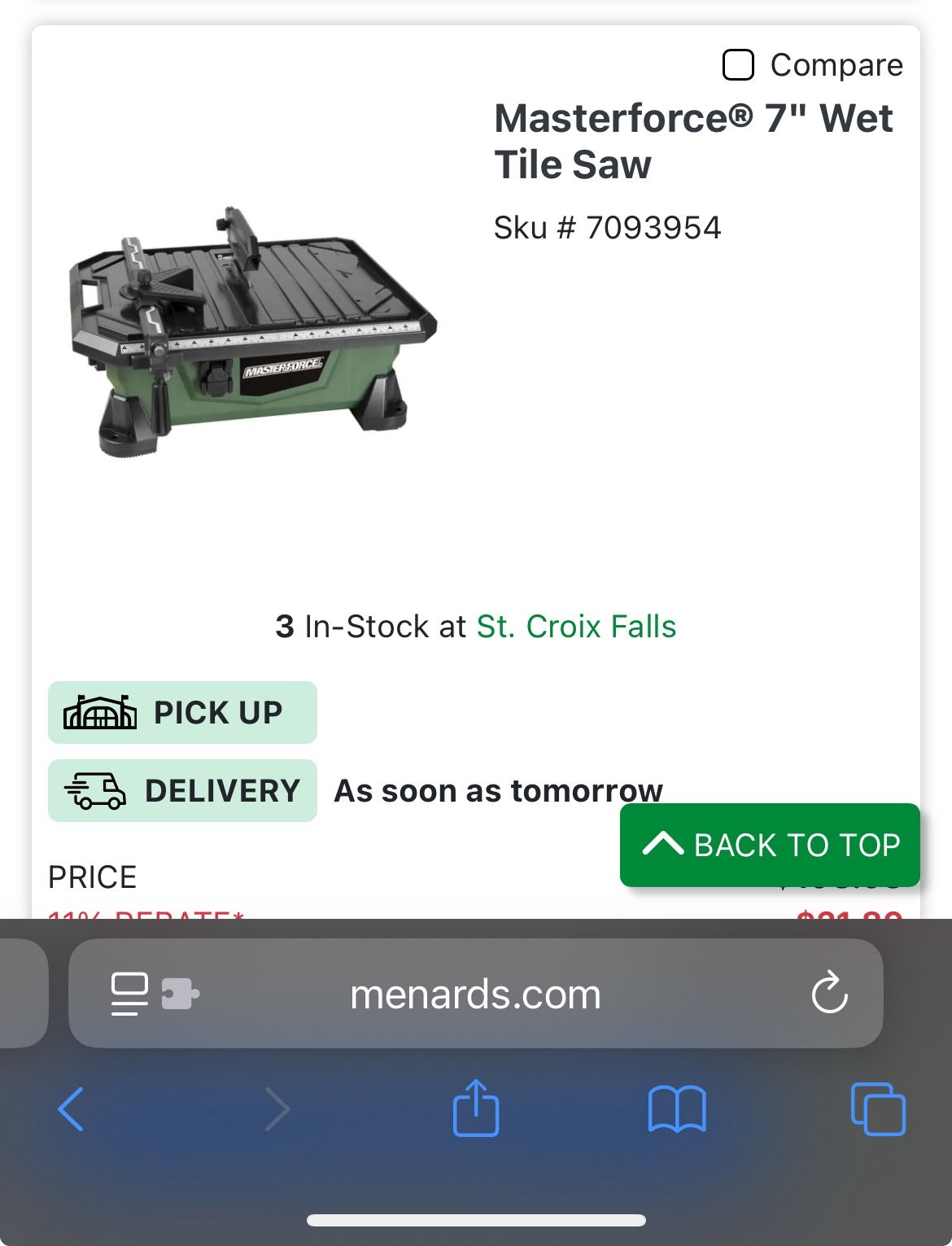The height and width of the screenshot is (1246, 952).
Task: Open the Masterforce 7" Wet Tile Saw title link
Action: pos(693,141)
